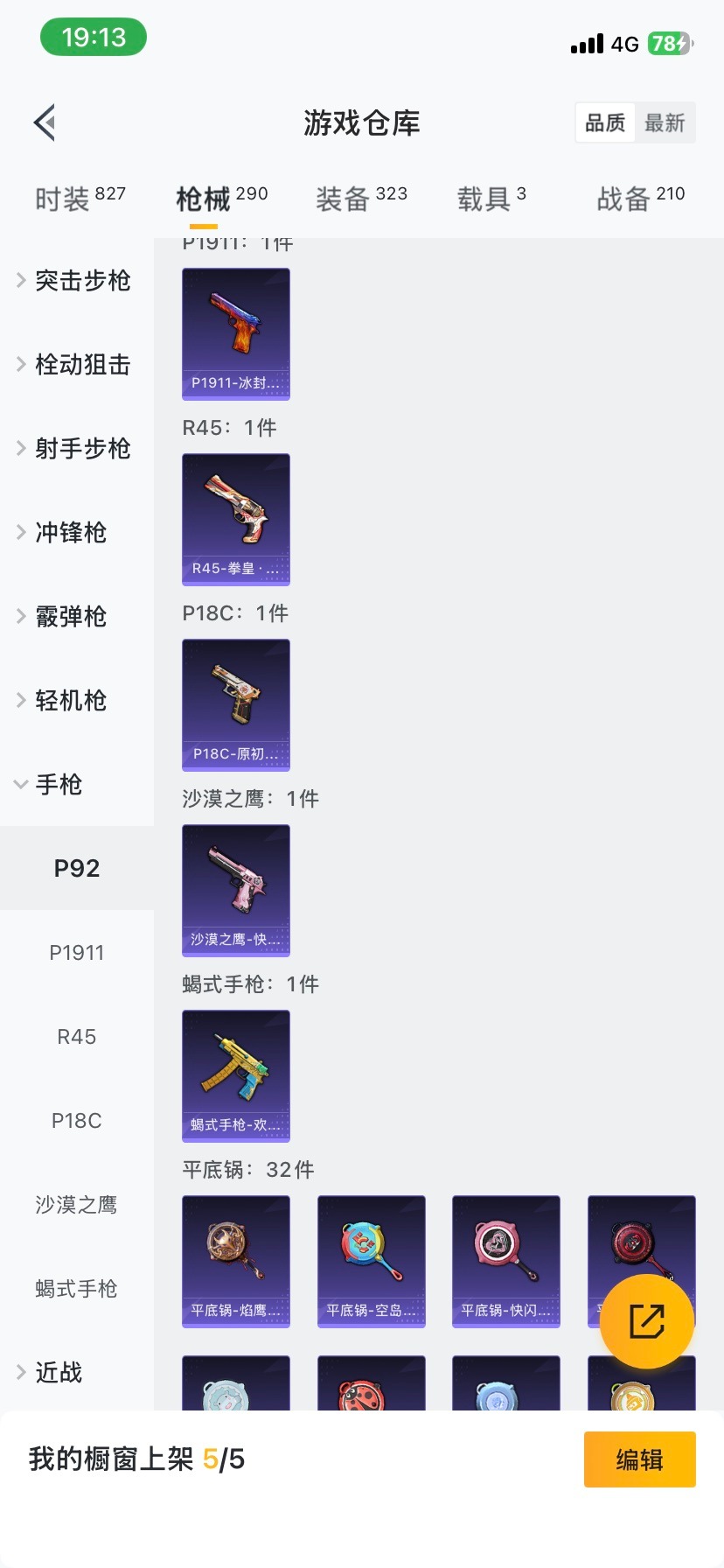724x1568 pixels.
Task: Tap the 编辑 button
Action: (639, 1459)
